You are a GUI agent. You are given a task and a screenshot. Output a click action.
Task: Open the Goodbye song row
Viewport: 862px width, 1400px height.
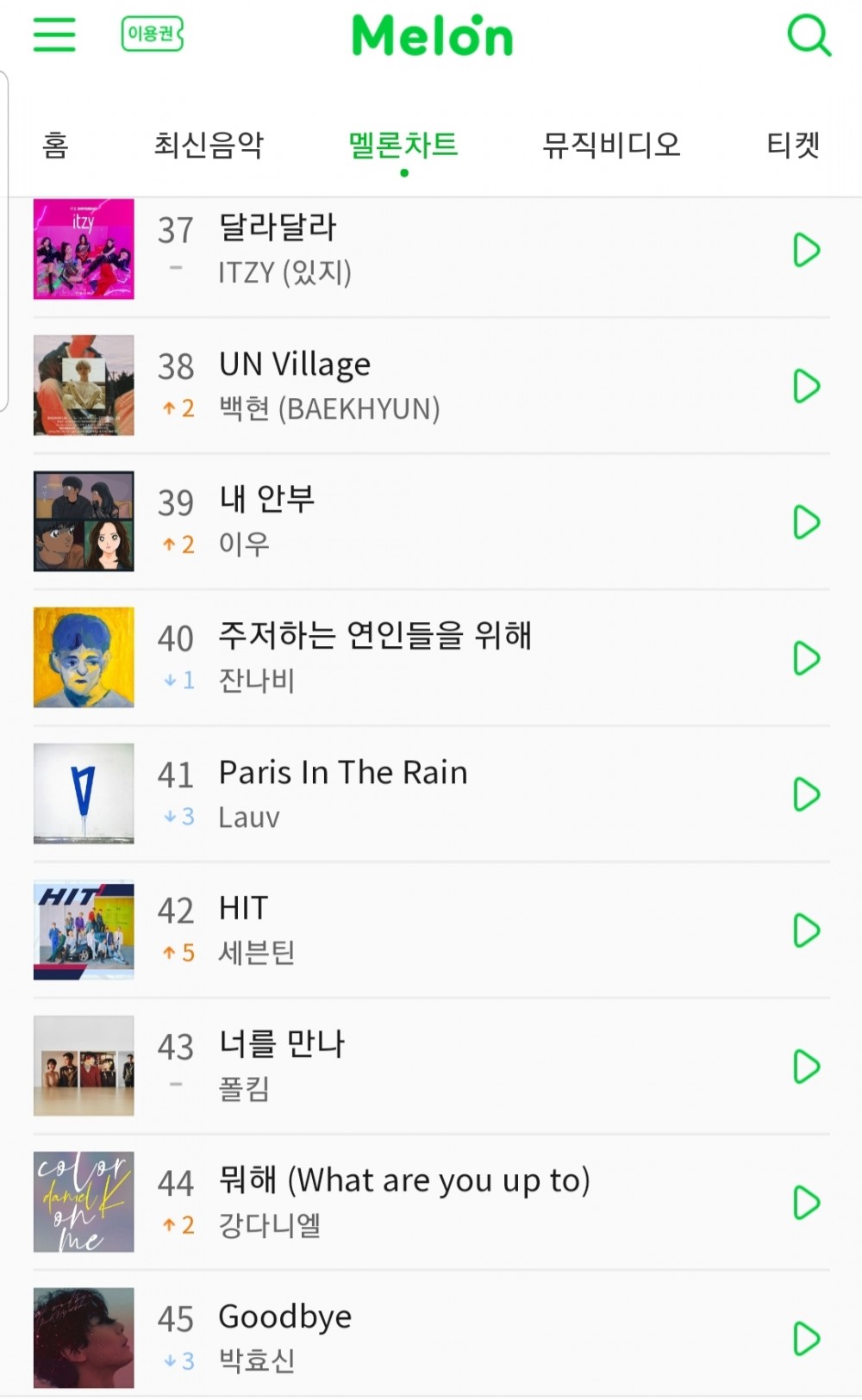pyautogui.click(x=431, y=1337)
